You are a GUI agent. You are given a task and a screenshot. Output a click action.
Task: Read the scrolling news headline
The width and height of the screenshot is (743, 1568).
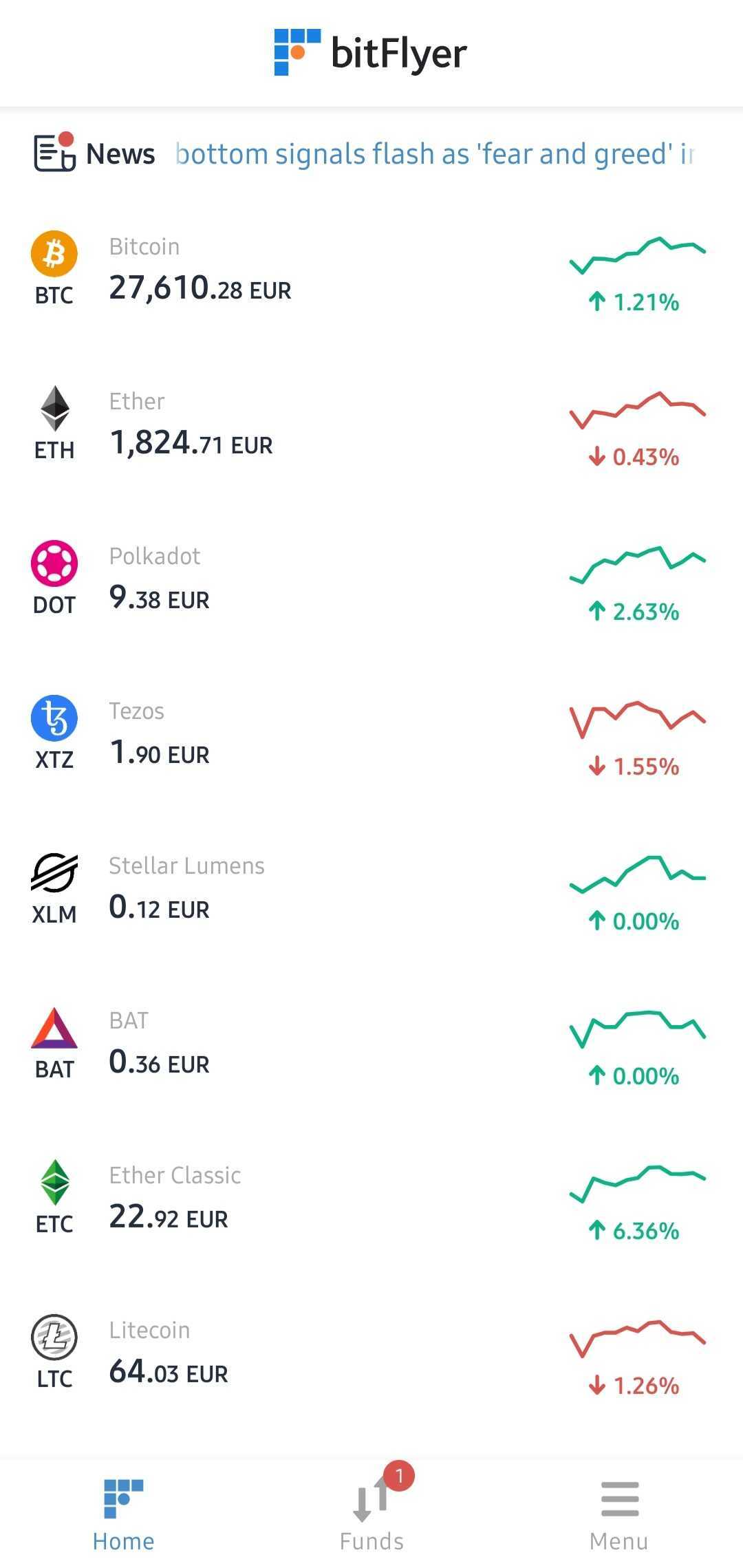point(435,154)
